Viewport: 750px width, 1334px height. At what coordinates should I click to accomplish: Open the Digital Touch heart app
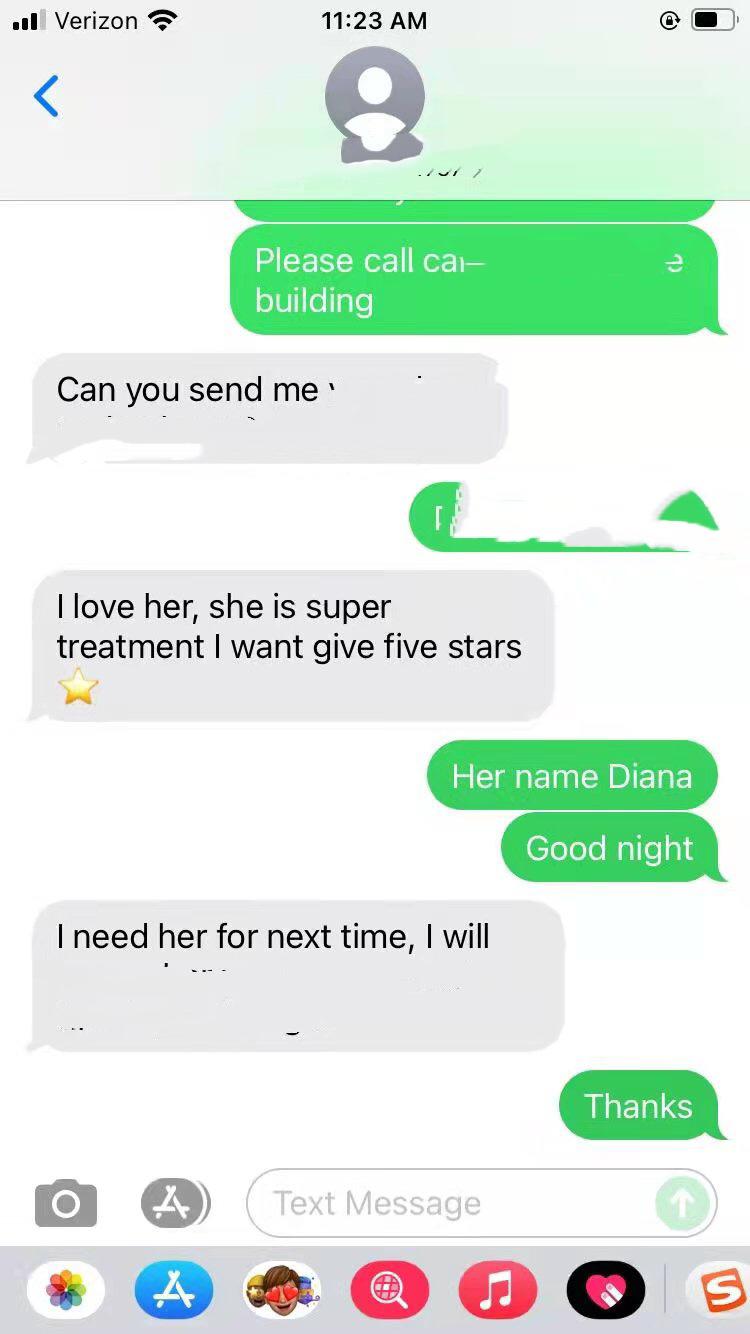point(605,1290)
